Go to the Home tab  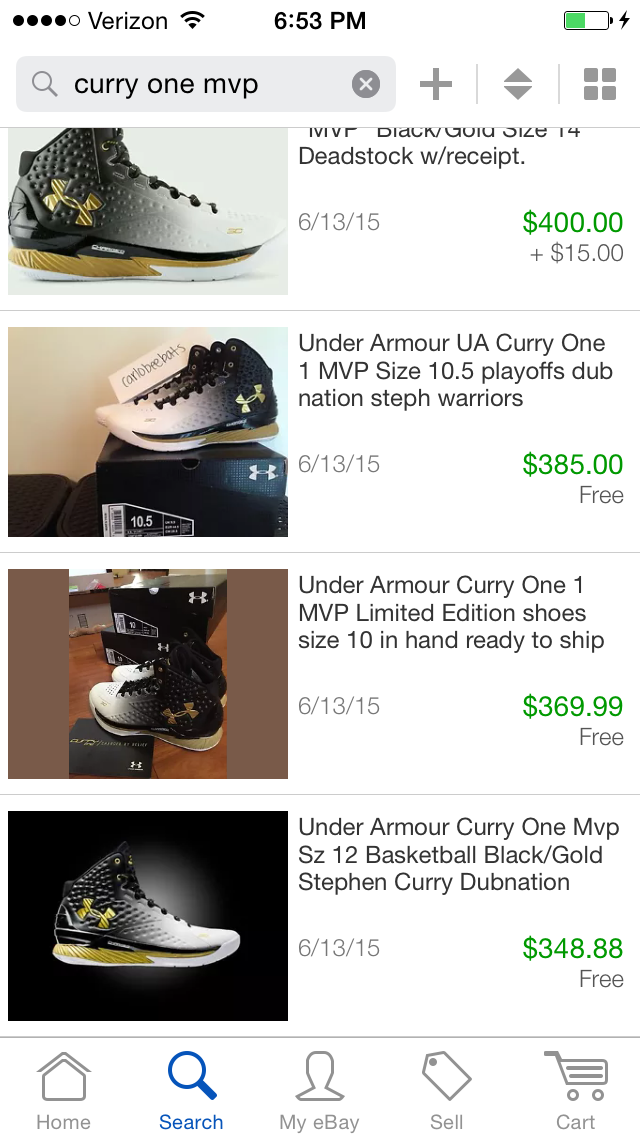coord(63,1090)
